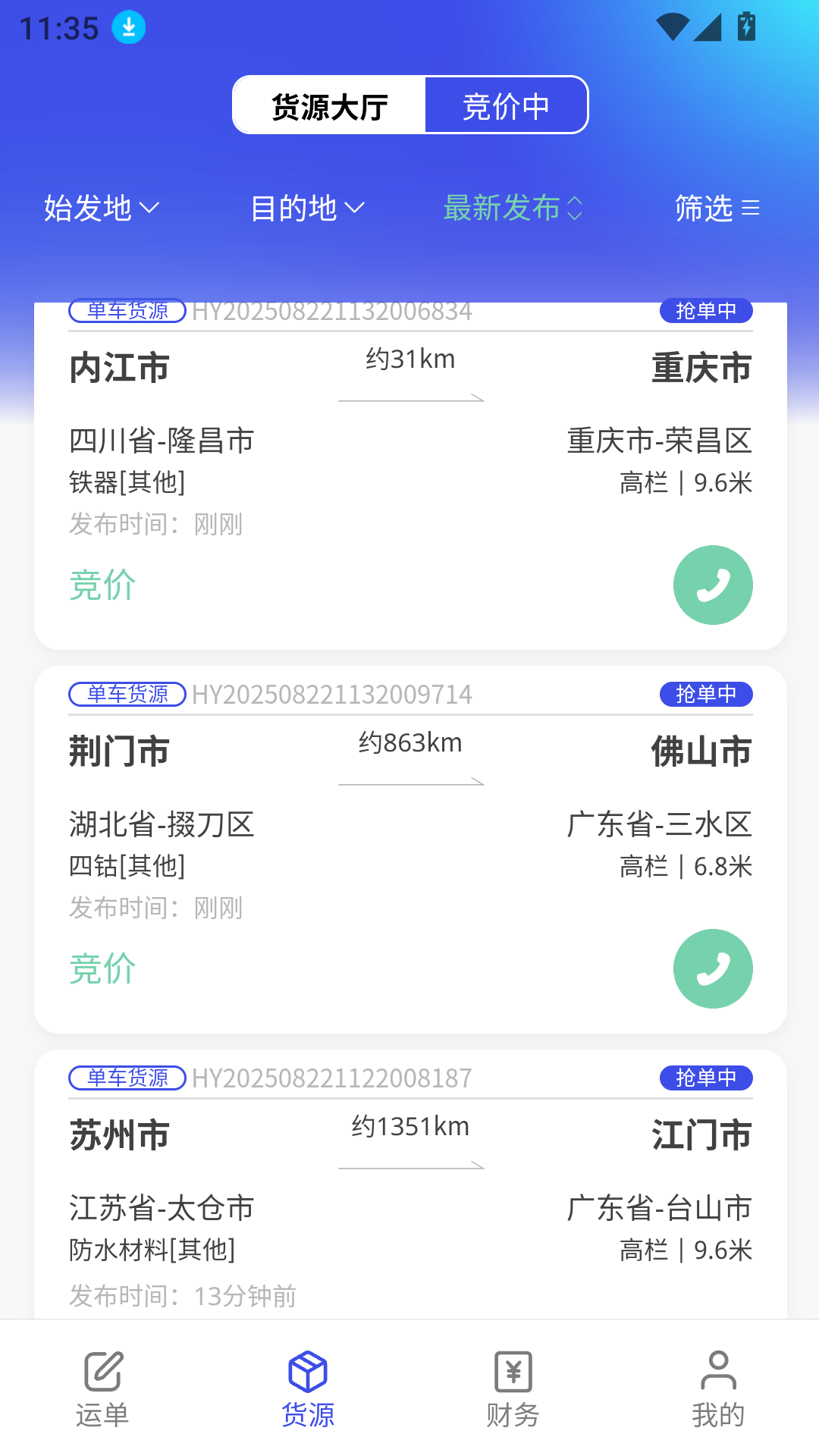Tap 竞价 on the 荆门市 to 佛山市 cargo

102,968
